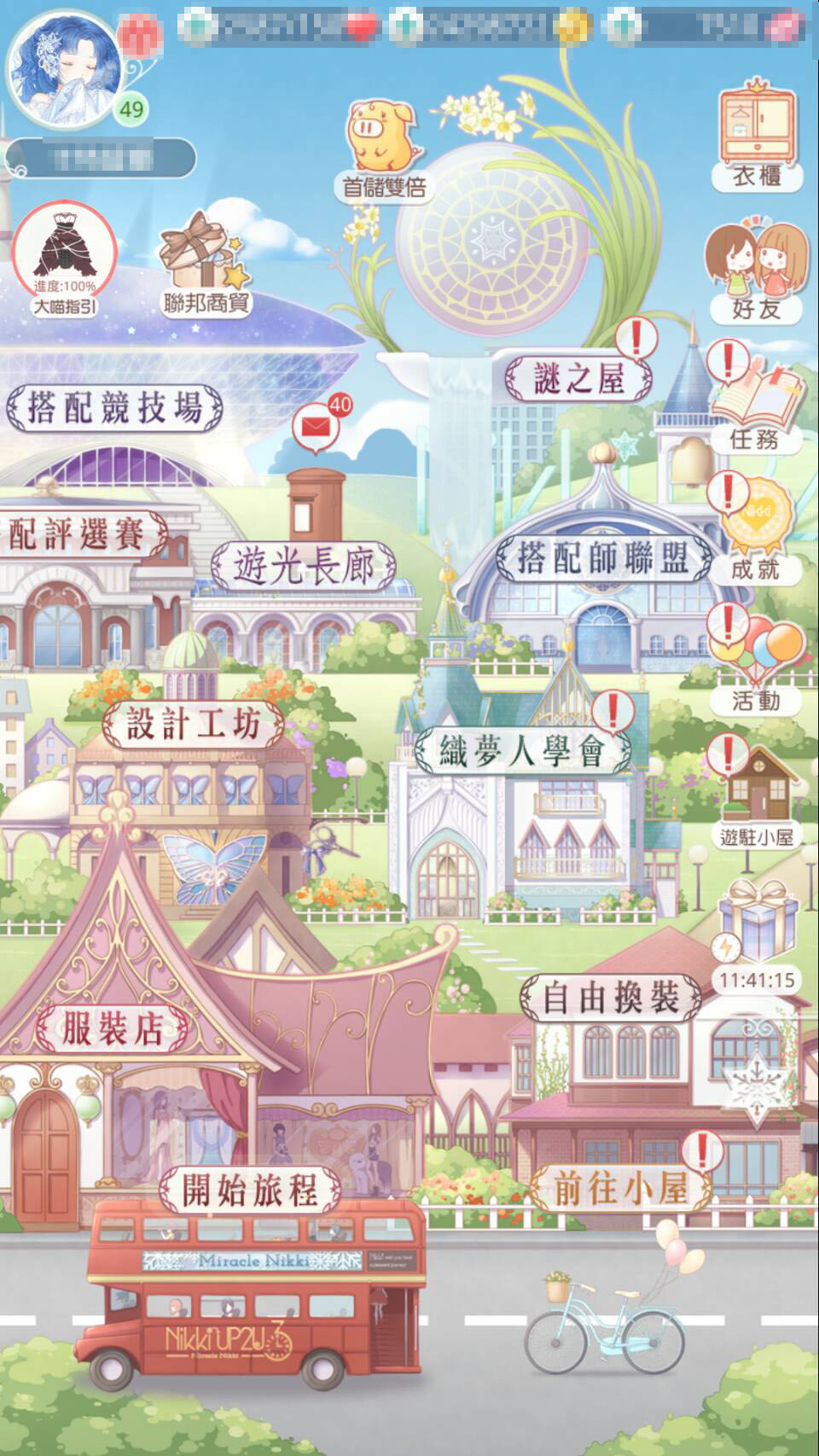819x1456 pixels.
Task: Visit 設計工坊 workshop
Action: (194, 725)
